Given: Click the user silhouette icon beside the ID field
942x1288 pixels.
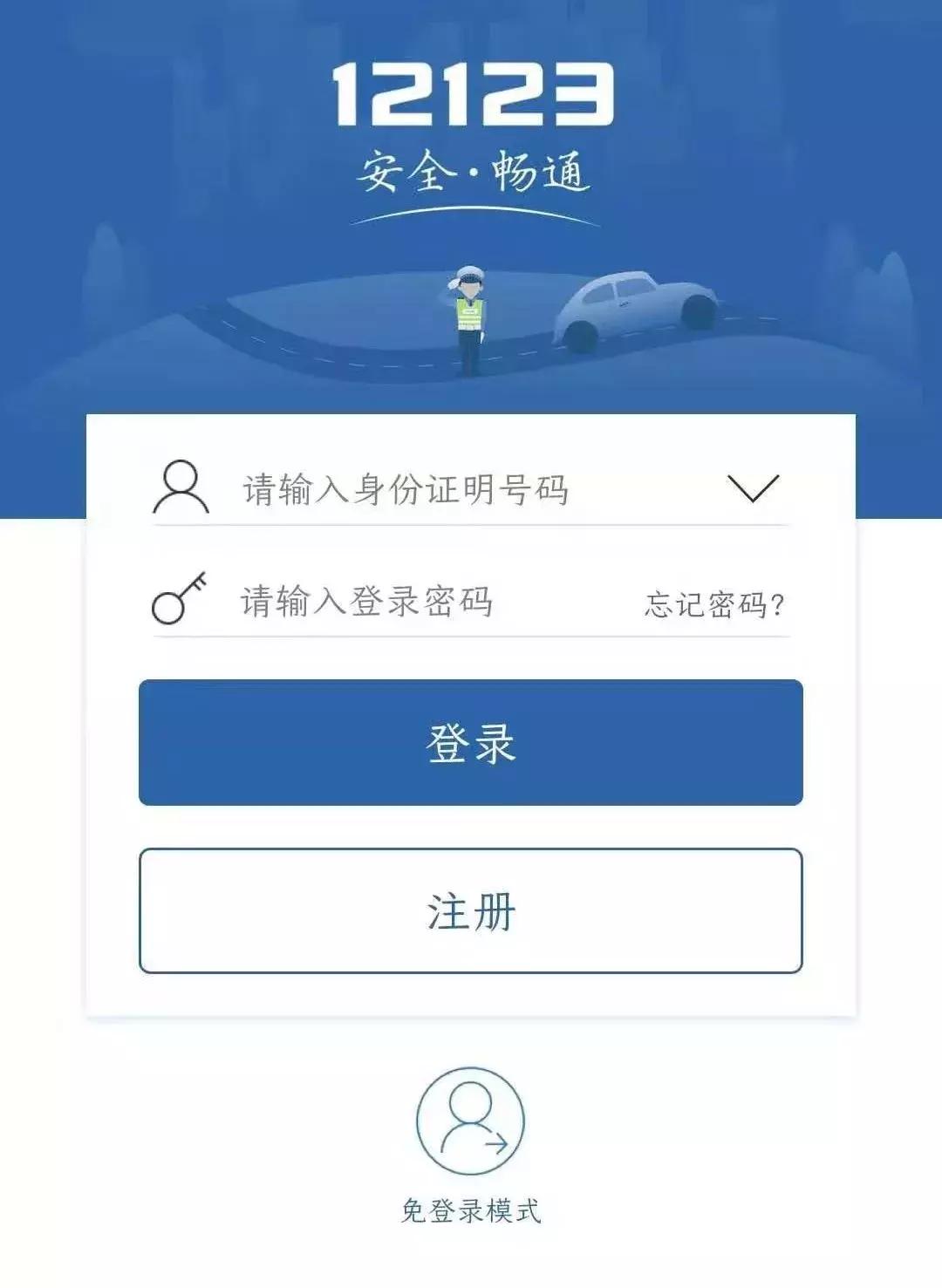Looking at the screenshot, I should [181, 487].
